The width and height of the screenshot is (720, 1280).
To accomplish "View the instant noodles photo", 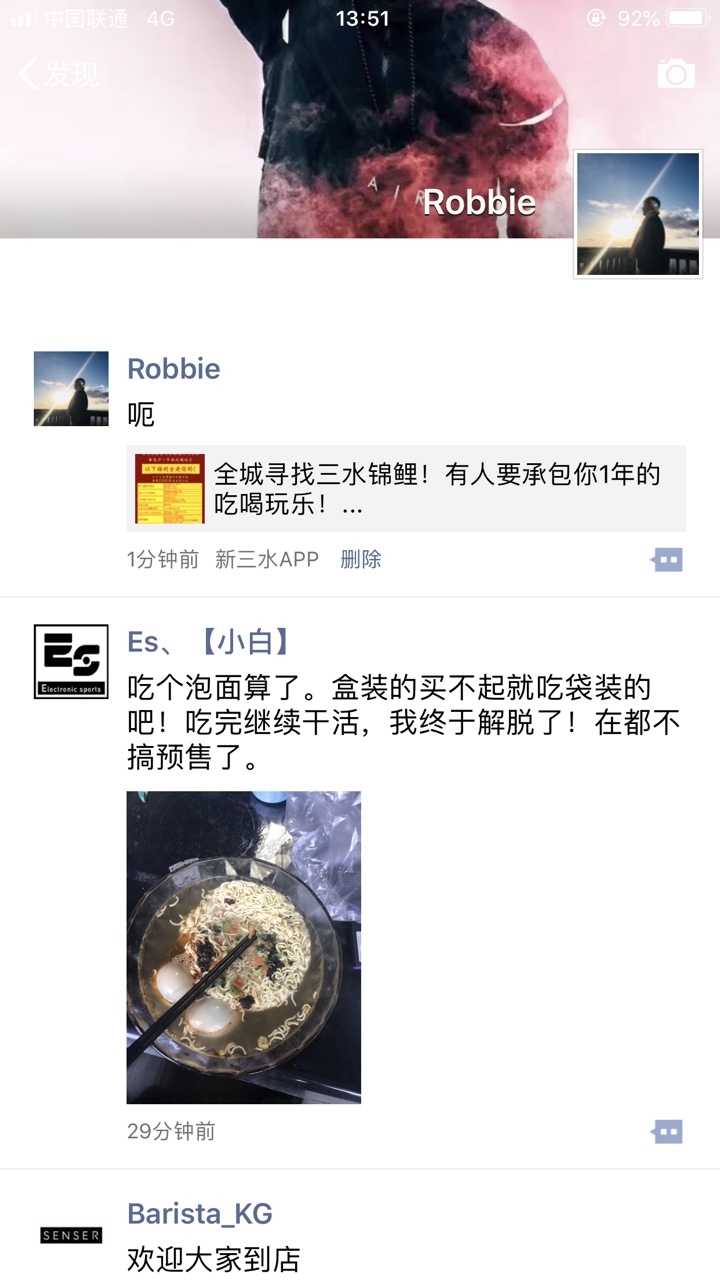I will [x=244, y=947].
